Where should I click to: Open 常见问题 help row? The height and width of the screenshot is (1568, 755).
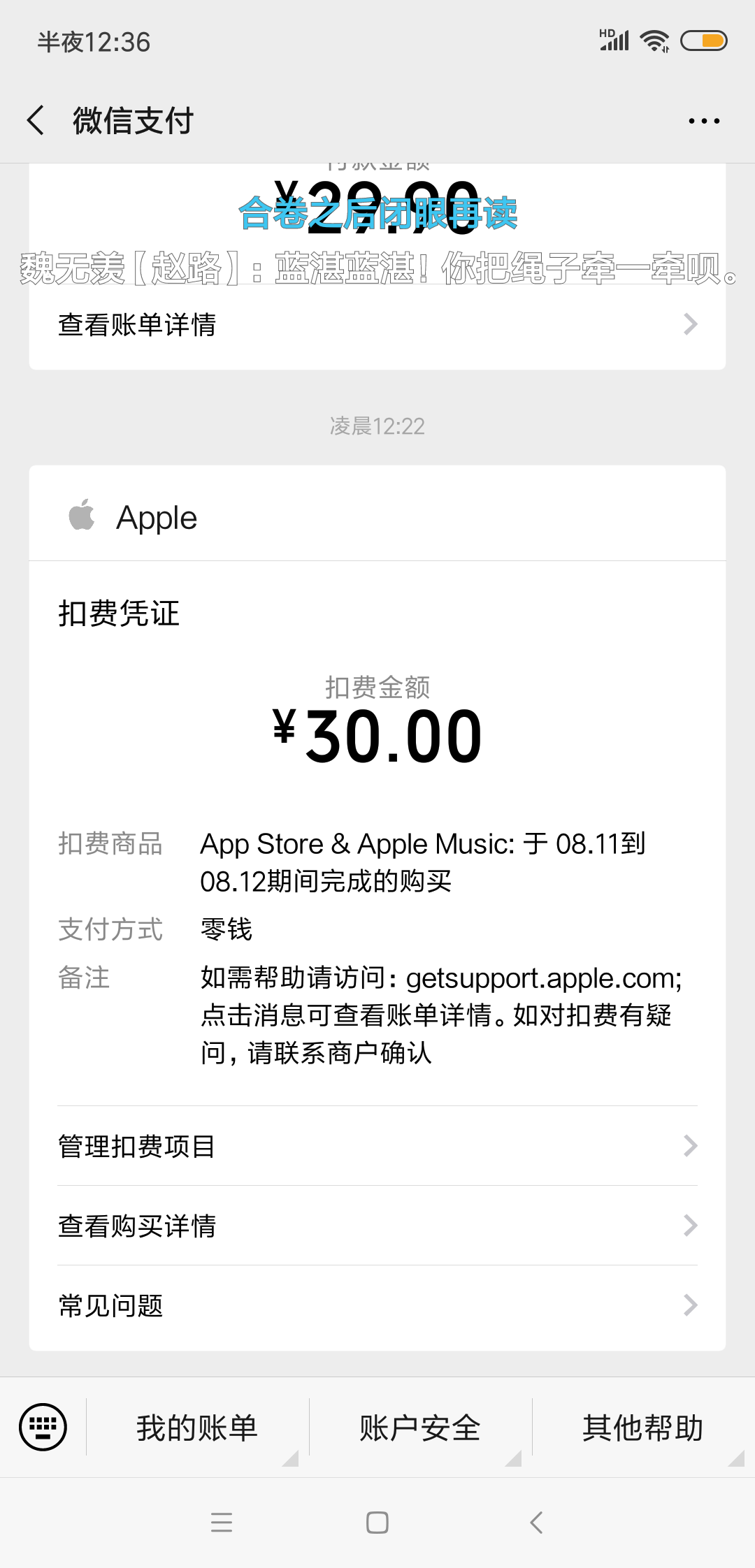(x=377, y=1305)
